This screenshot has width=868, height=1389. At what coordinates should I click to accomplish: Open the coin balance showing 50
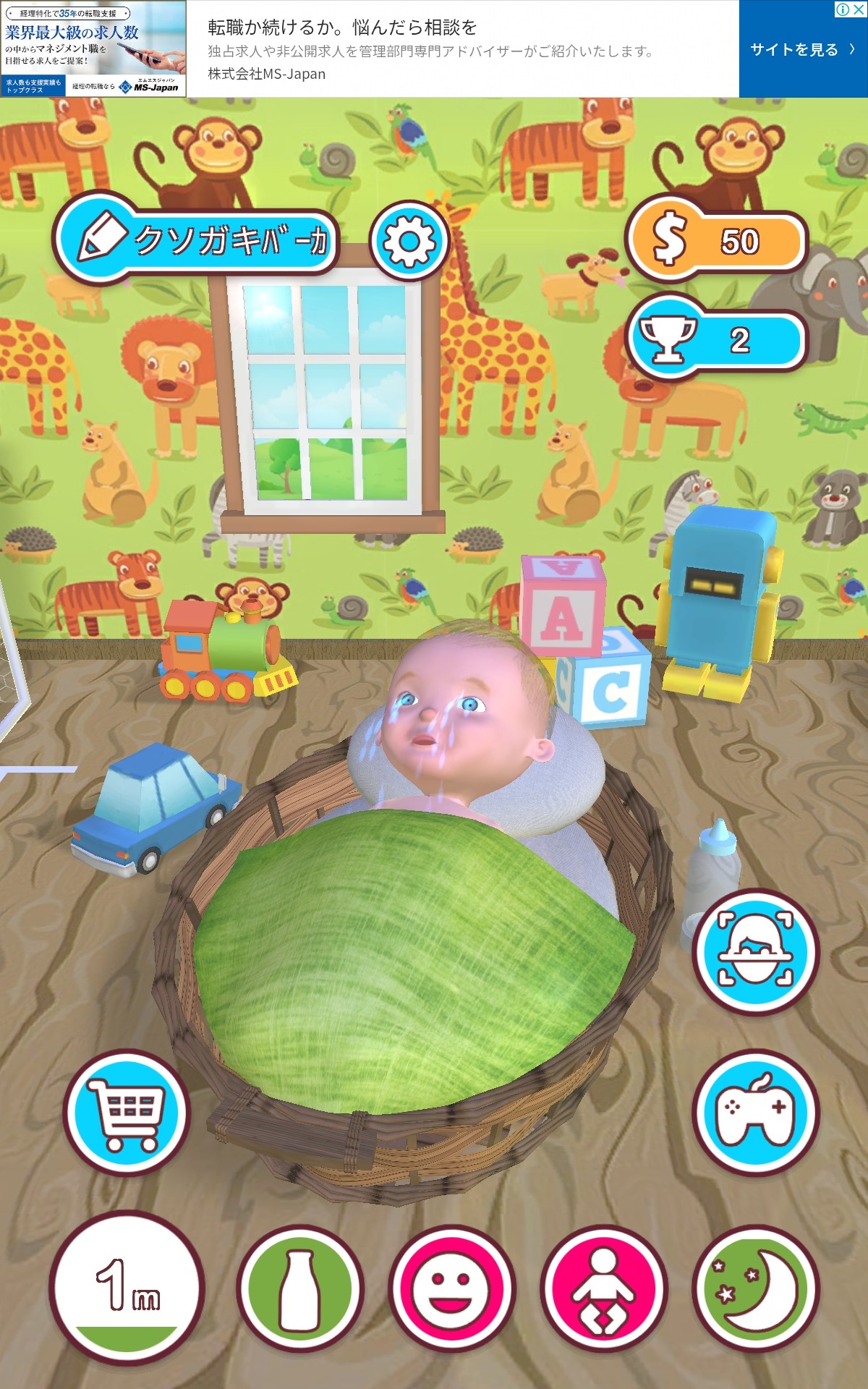click(x=715, y=240)
